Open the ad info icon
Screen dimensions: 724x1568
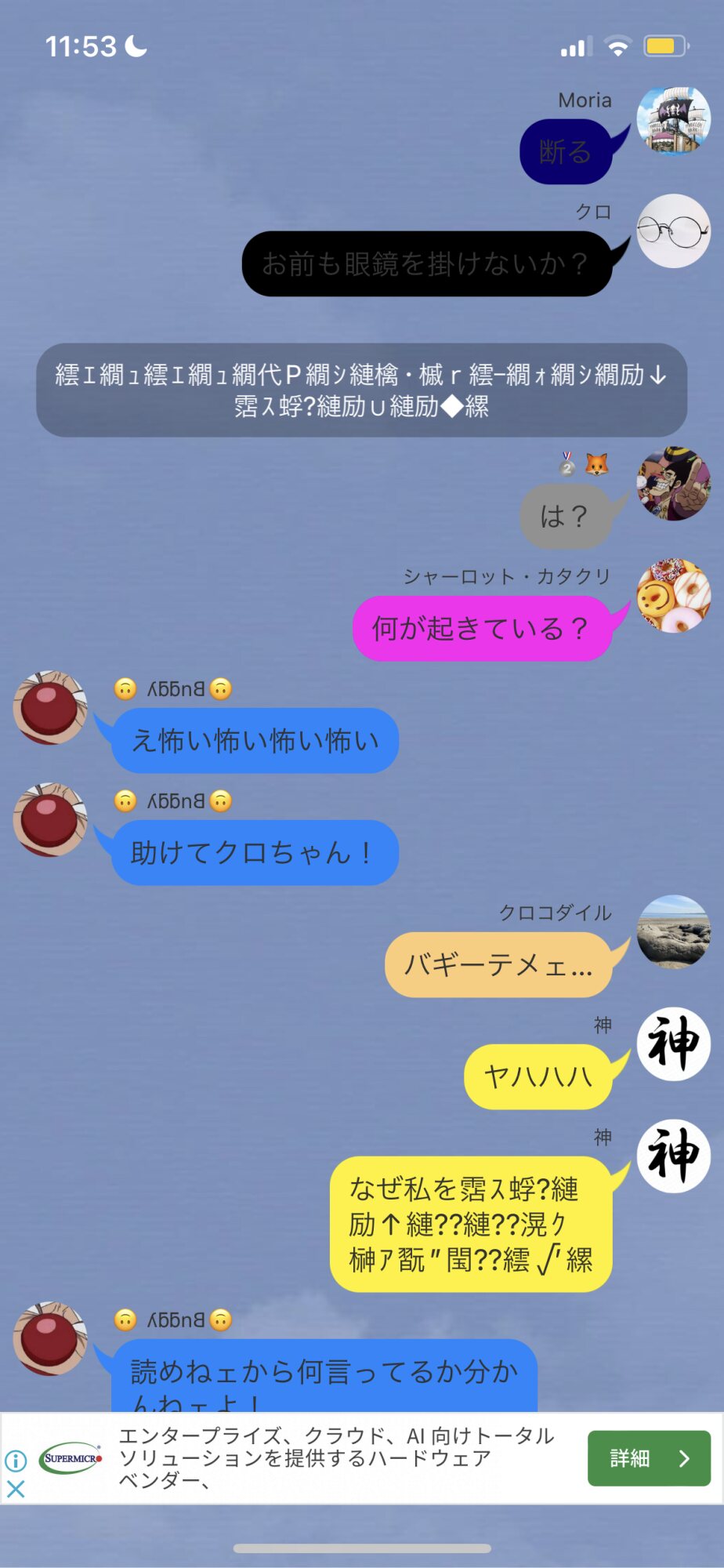(16, 1461)
